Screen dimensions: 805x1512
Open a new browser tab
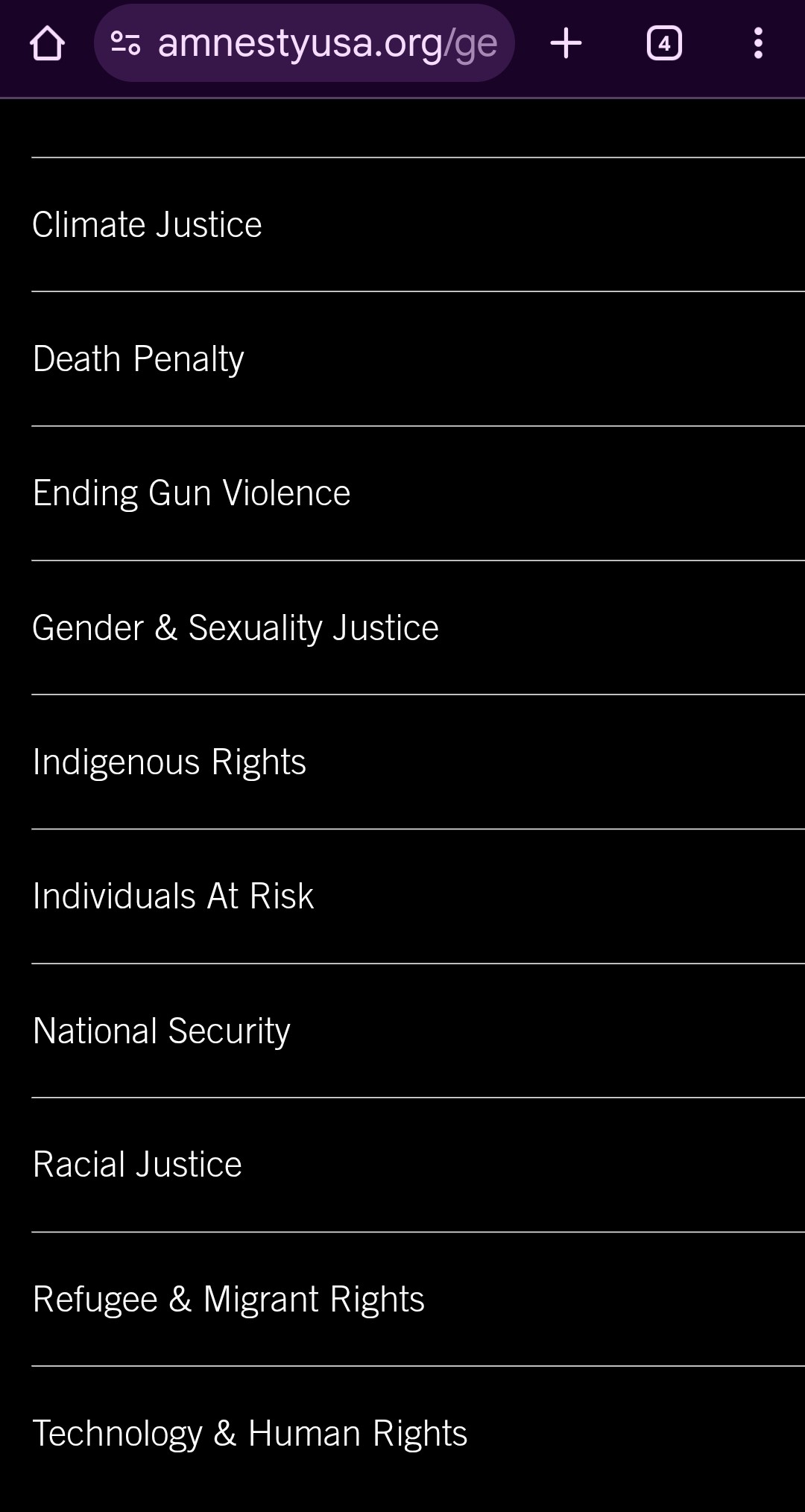tap(566, 43)
